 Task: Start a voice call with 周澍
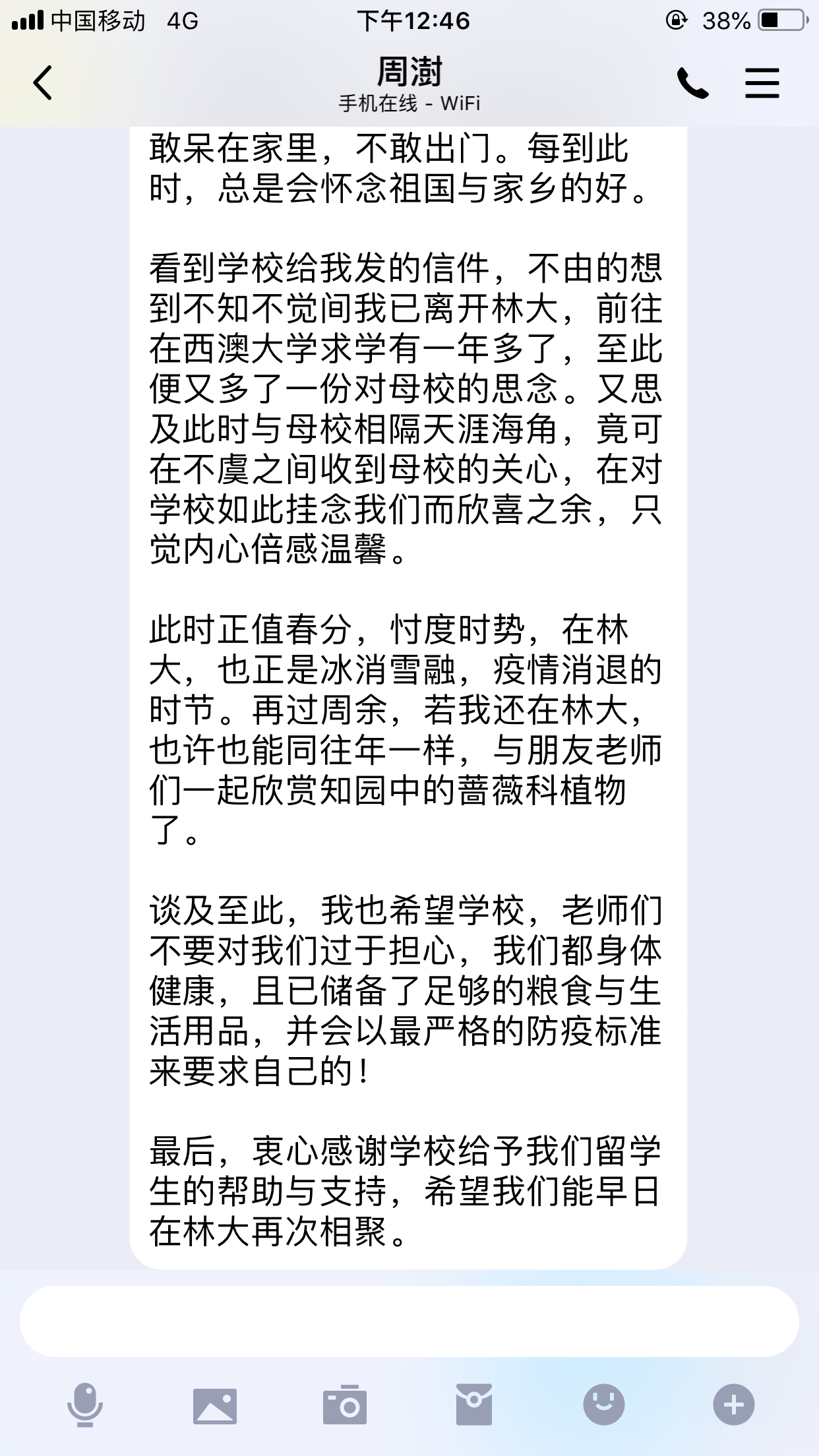692,83
